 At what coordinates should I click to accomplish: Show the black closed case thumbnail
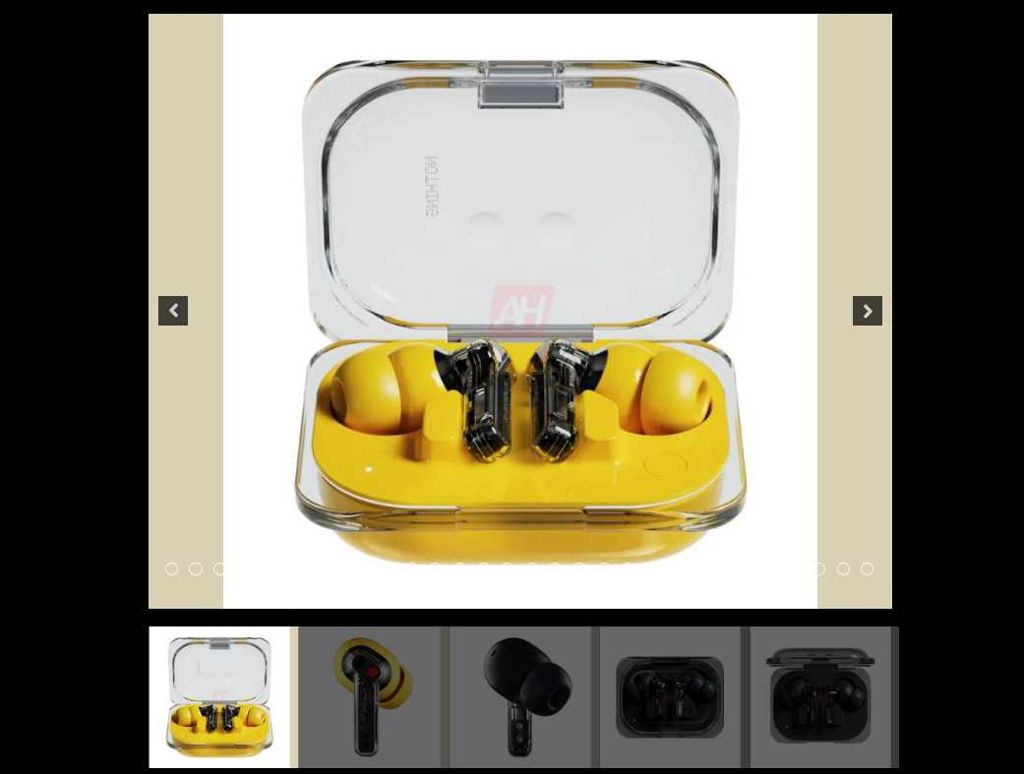670,697
